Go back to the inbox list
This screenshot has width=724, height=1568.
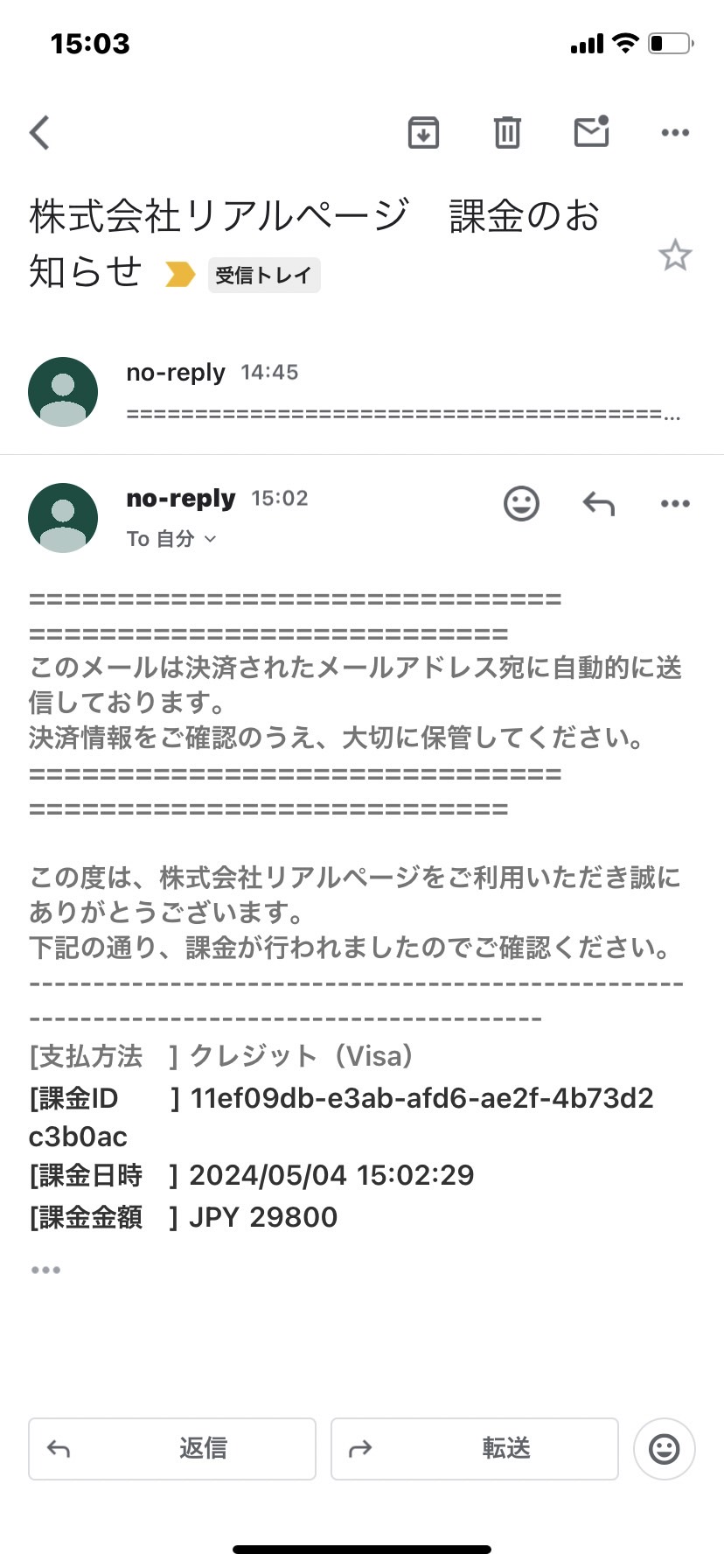(x=40, y=133)
